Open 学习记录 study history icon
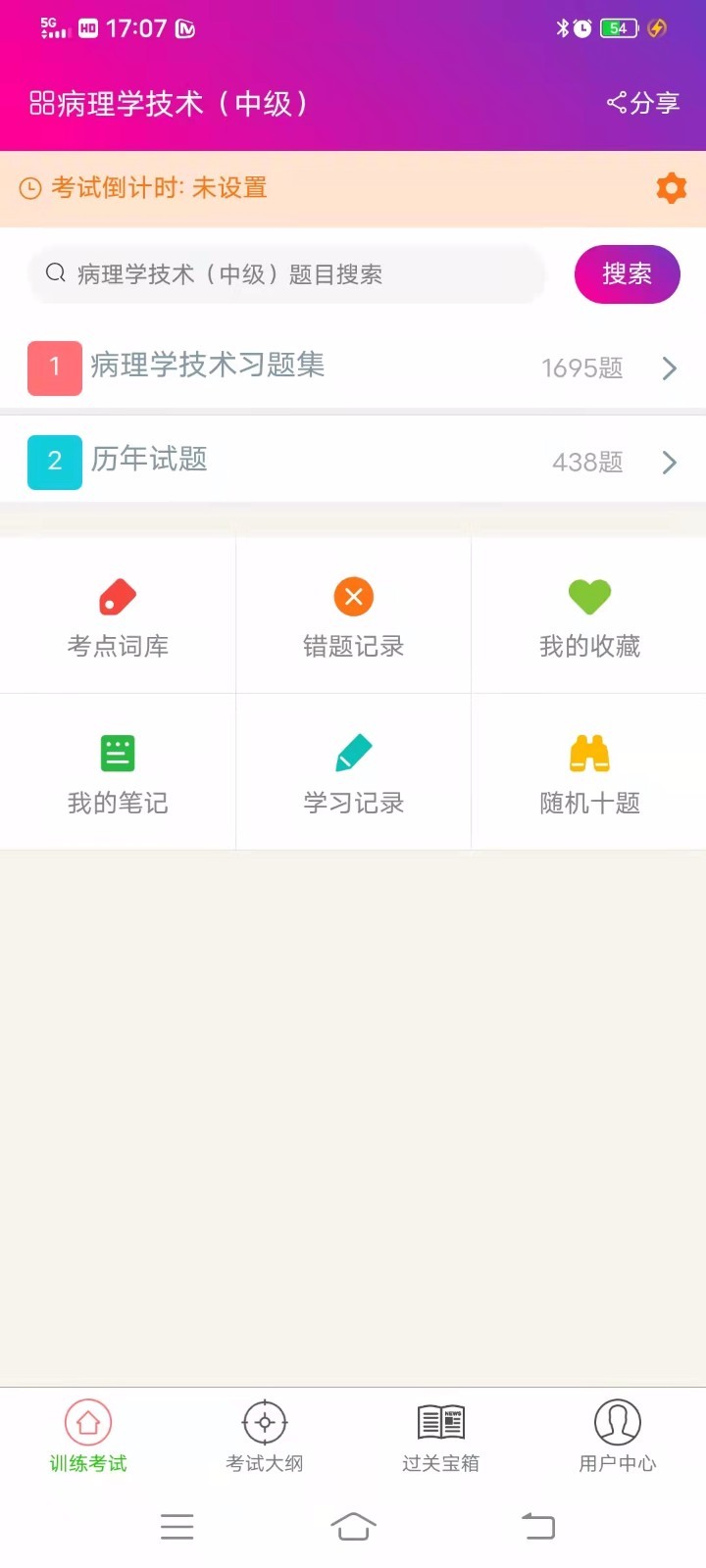The image size is (706, 1568). point(352,771)
